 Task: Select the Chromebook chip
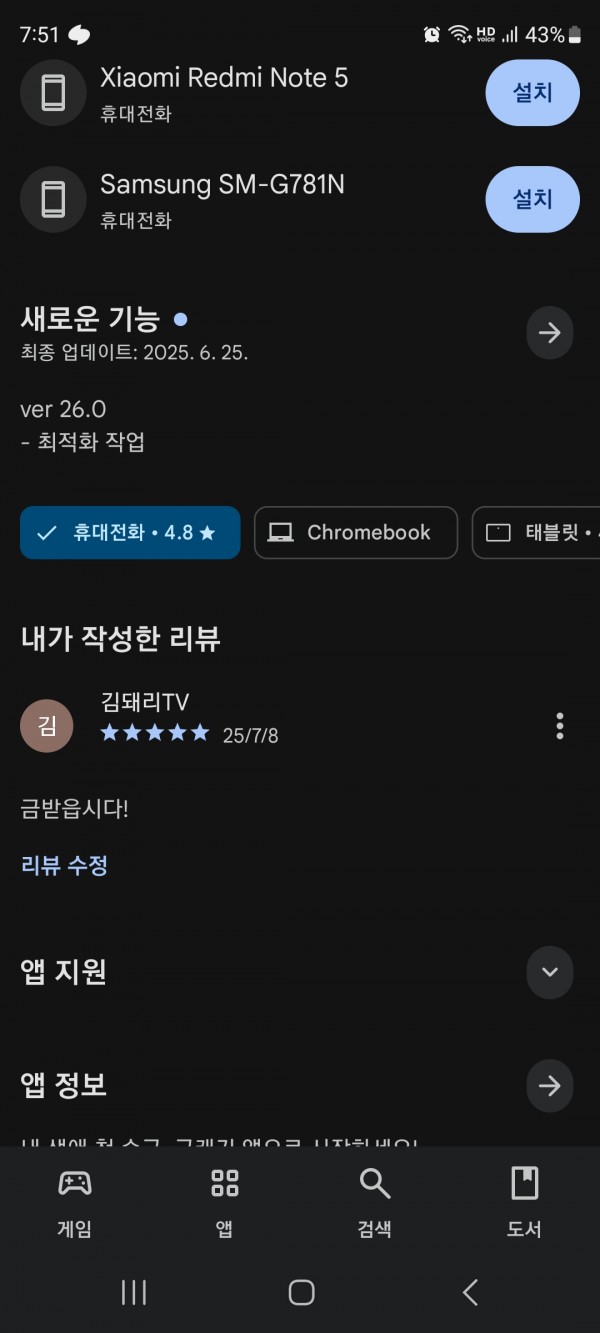coord(356,532)
